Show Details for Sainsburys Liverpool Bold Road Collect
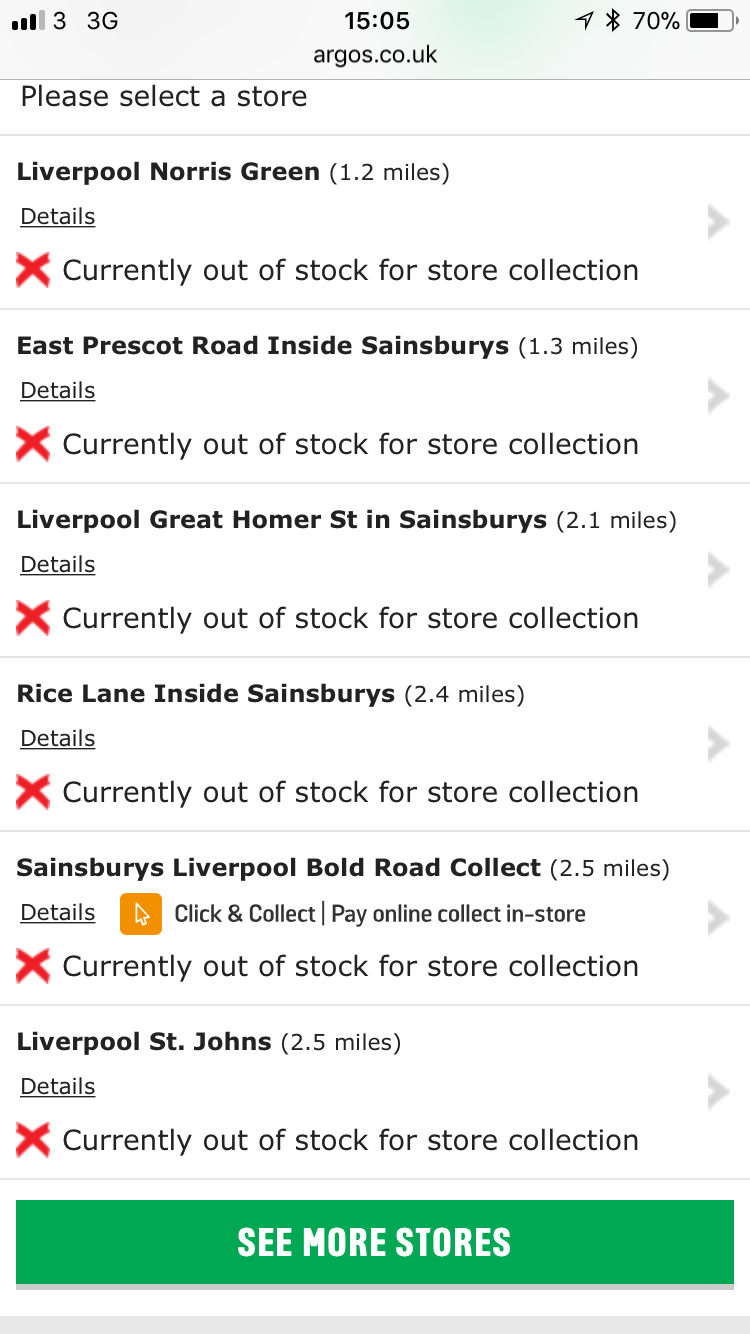This screenshot has height=1334, width=750. 58,913
